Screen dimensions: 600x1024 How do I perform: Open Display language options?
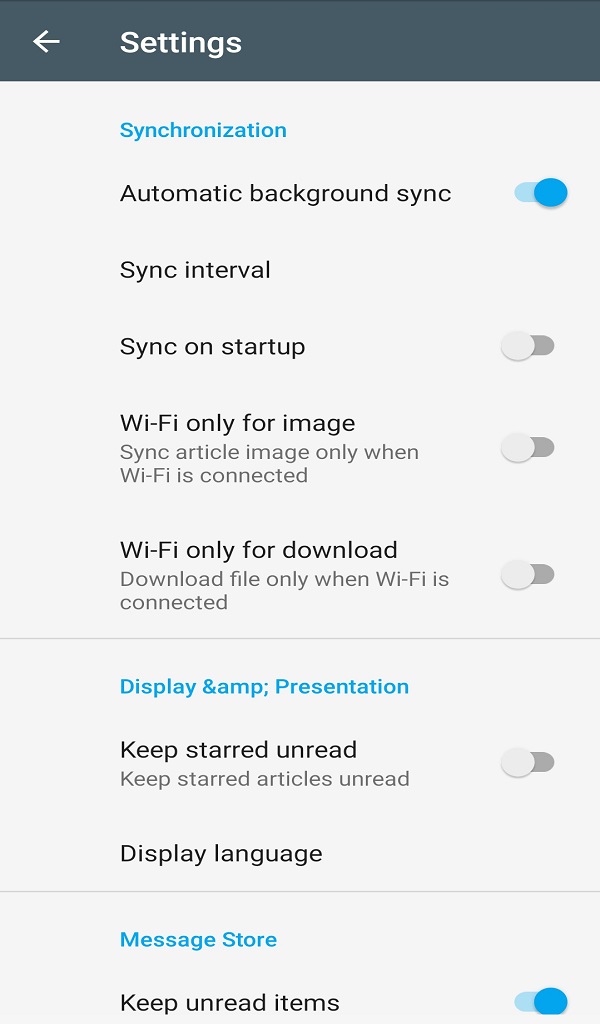pyautogui.click(x=221, y=854)
